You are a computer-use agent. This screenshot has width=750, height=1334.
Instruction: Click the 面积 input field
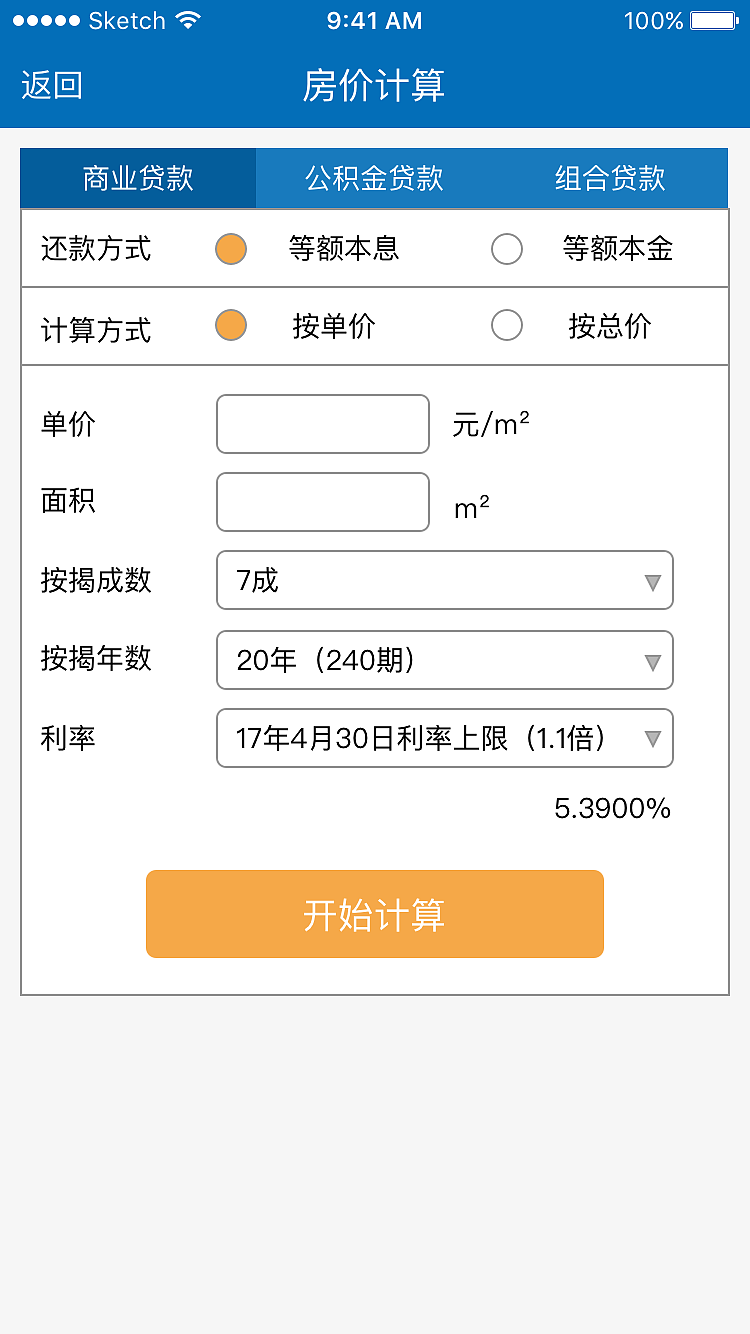(x=322, y=502)
